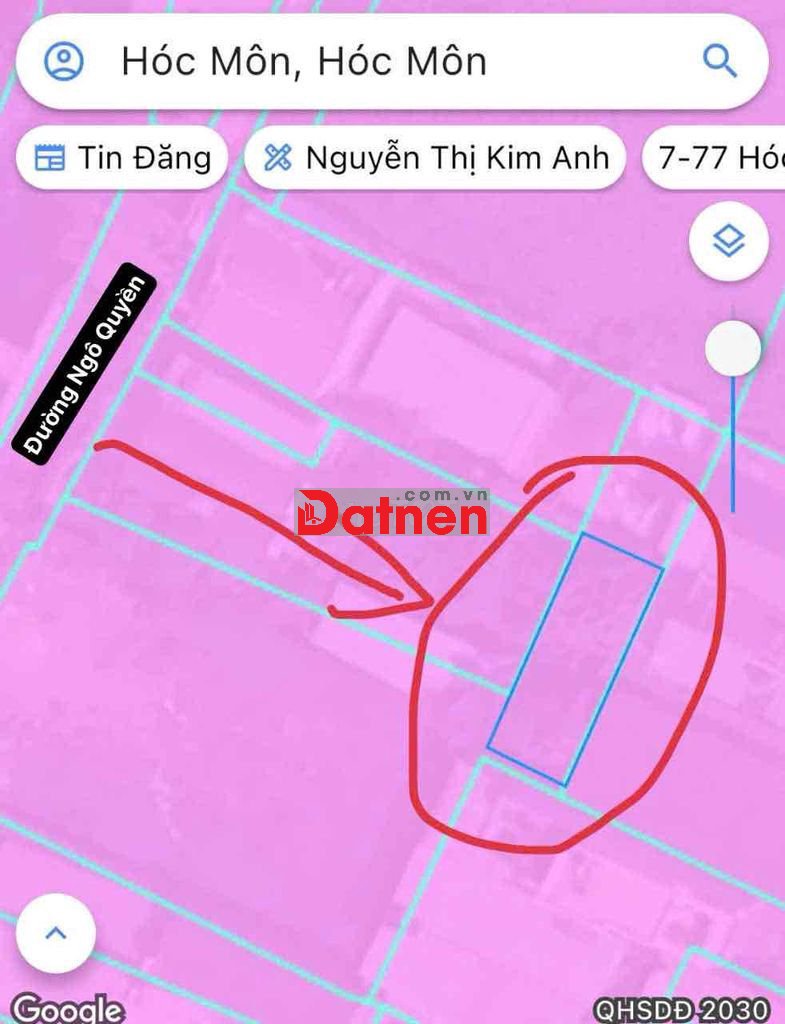Viewport: 785px width, 1024px height.
Task: Select the Tin Đăng chip
Action: tap(122, 158)
